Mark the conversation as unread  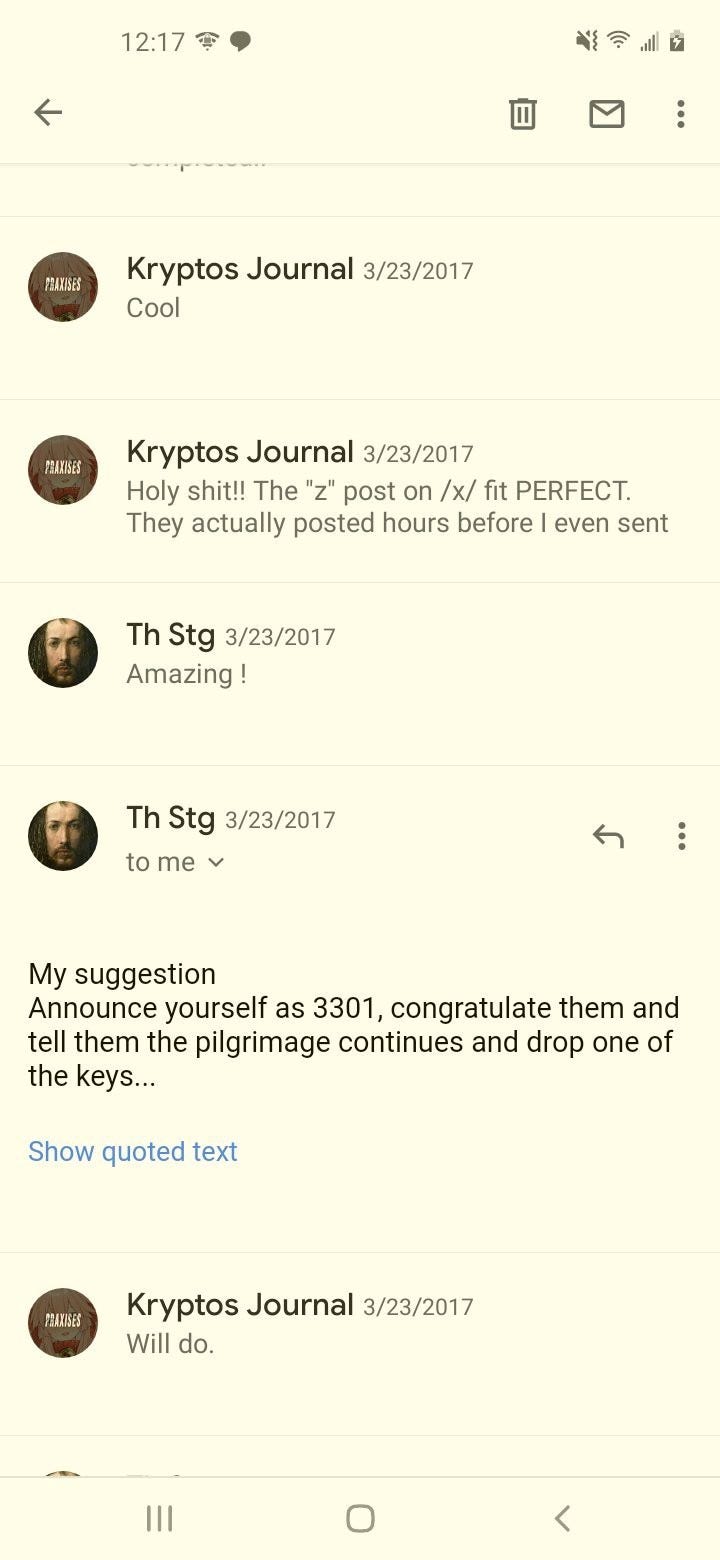[x=606, y=114]
